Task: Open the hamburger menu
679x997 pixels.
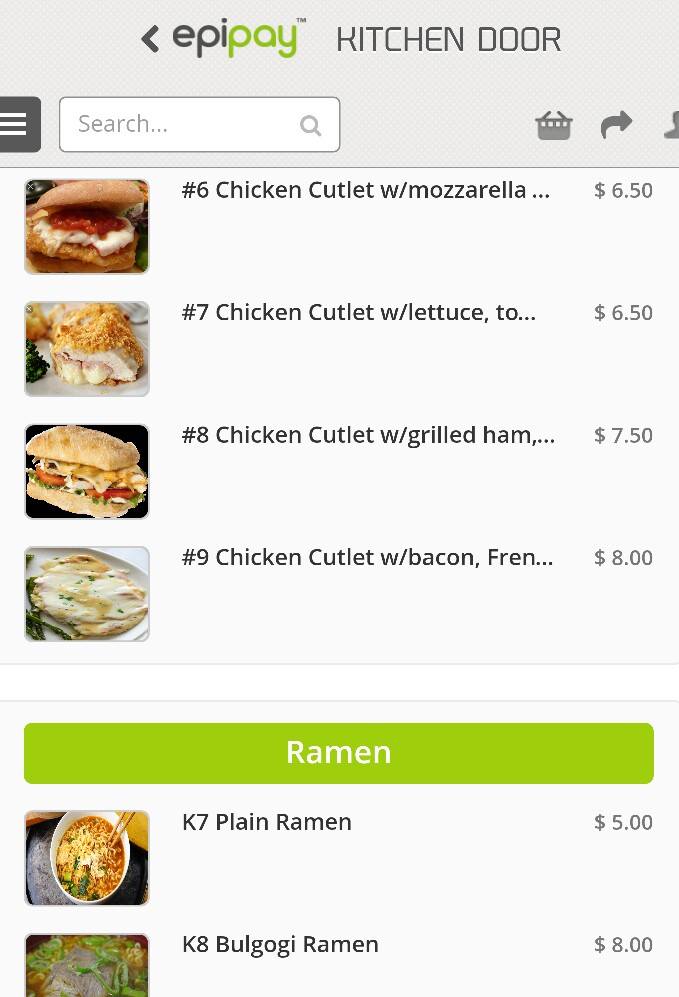Action: 17,124
